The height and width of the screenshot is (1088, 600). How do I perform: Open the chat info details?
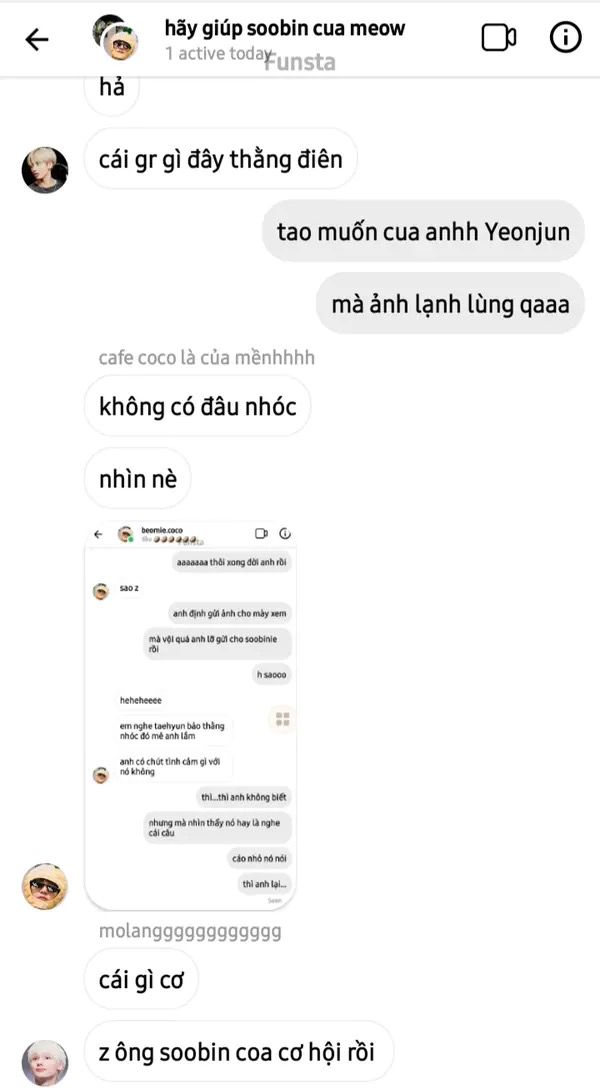click(x=565, y=37)
